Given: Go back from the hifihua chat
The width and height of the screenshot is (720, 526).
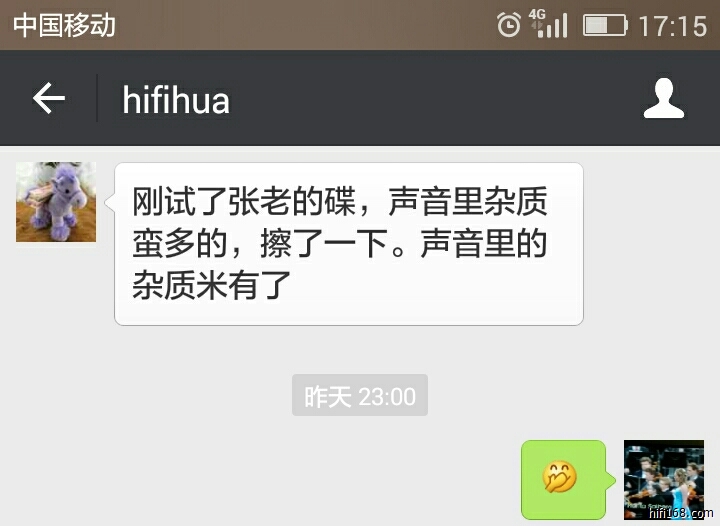Looking at the screenshot, I should [48, 99].
